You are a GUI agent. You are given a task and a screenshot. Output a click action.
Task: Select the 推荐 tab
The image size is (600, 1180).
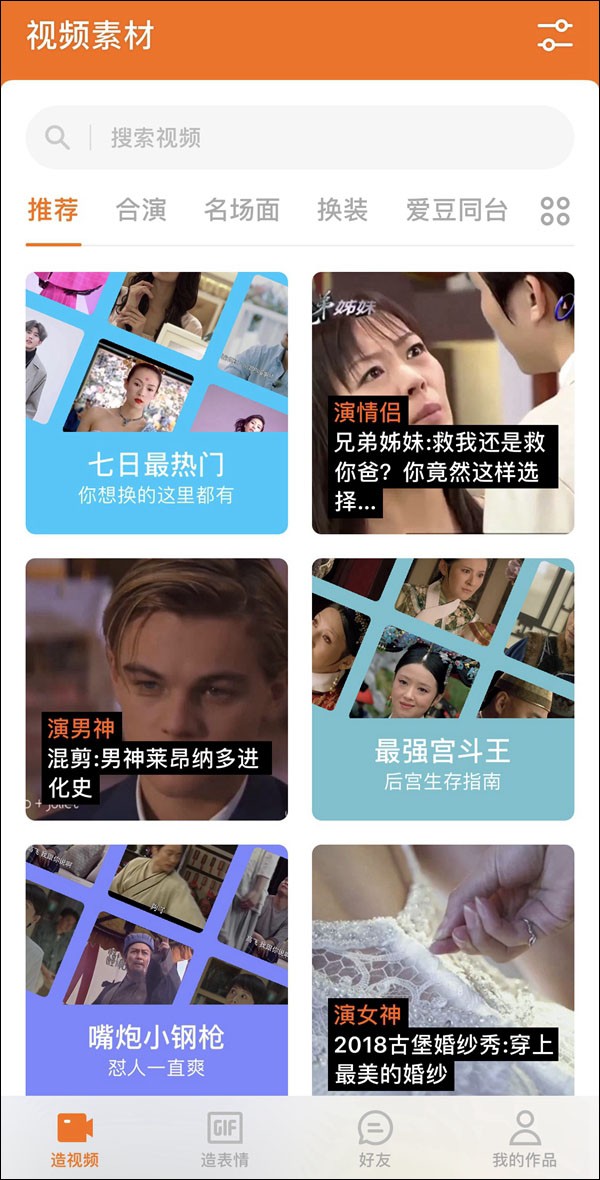pos(53,210)
